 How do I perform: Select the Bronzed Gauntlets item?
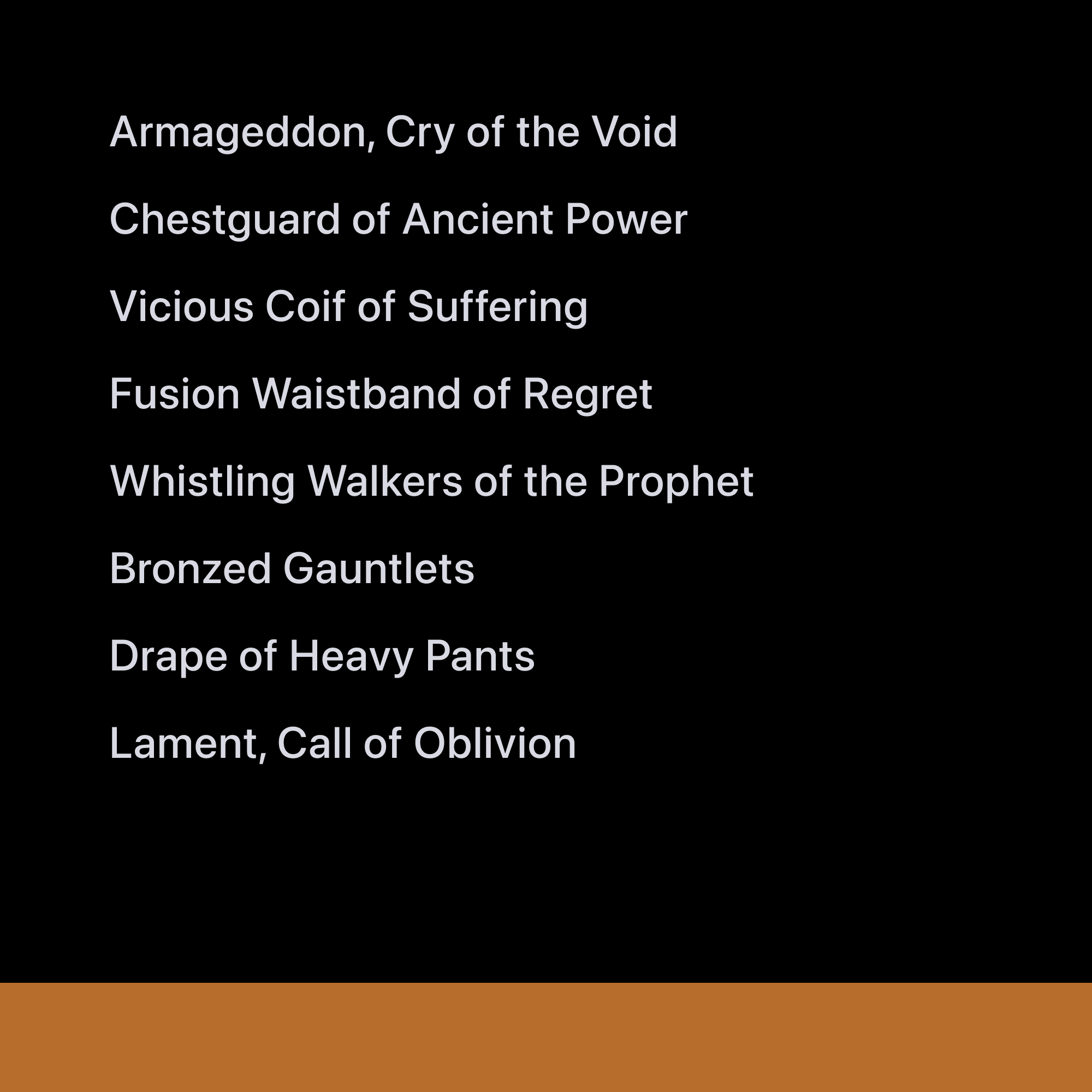[292, 568]
